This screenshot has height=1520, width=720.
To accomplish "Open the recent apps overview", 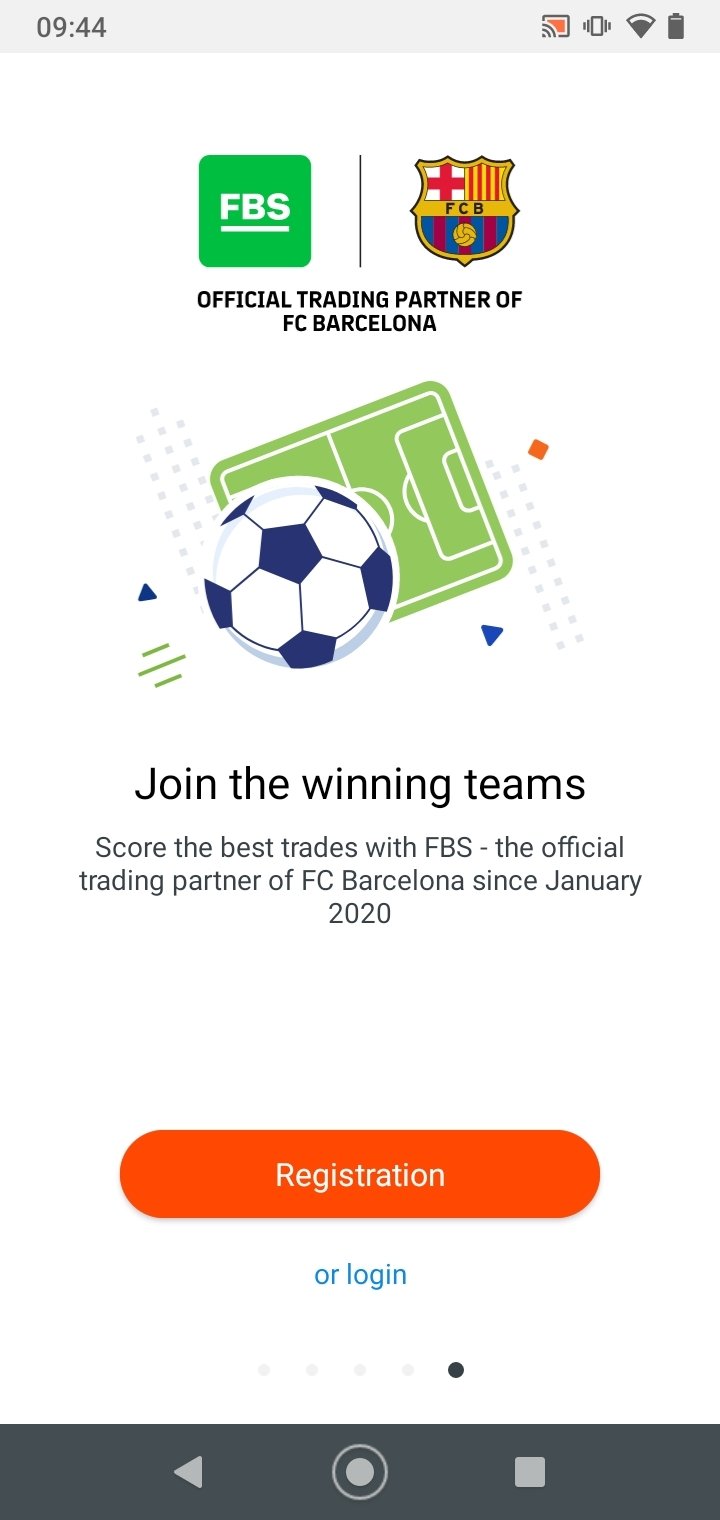I will click(529, 1472).
